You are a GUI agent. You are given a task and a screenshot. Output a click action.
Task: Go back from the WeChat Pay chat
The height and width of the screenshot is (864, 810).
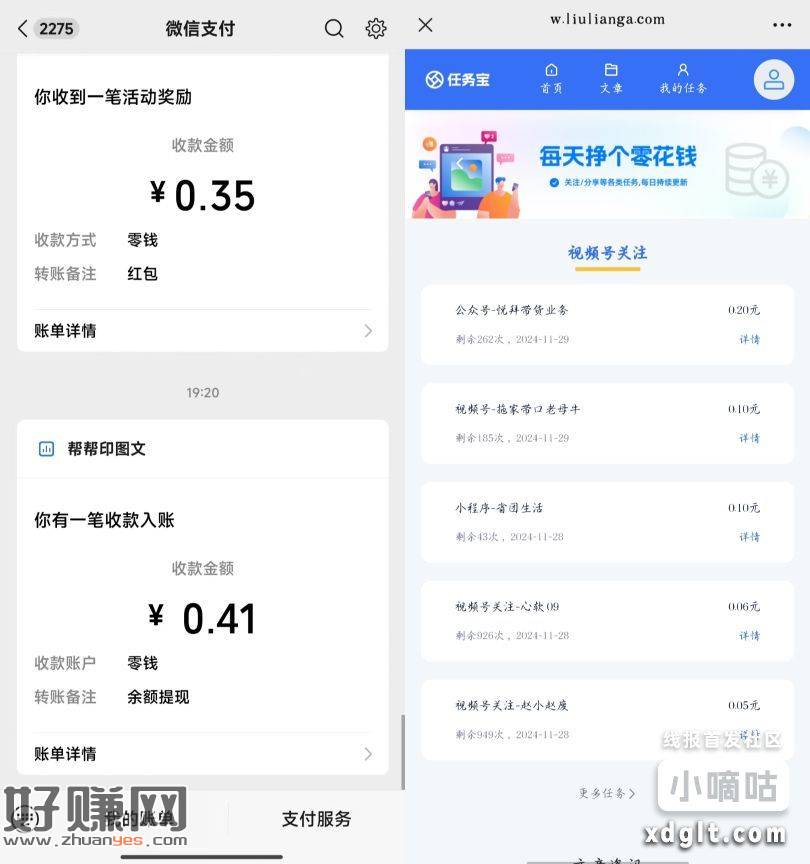pos(23,29)
